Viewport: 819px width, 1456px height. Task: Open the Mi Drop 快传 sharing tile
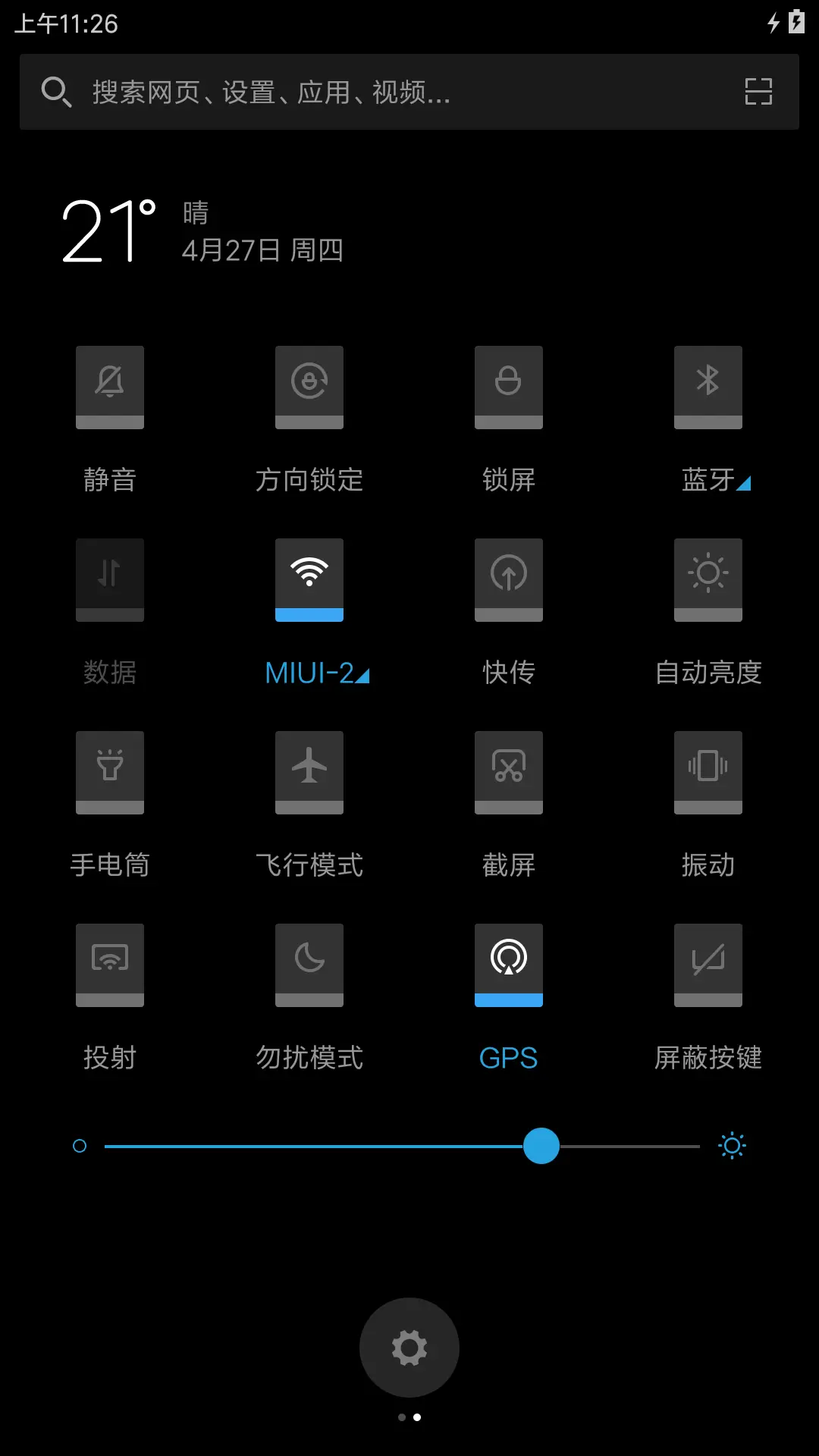point(508,579)
